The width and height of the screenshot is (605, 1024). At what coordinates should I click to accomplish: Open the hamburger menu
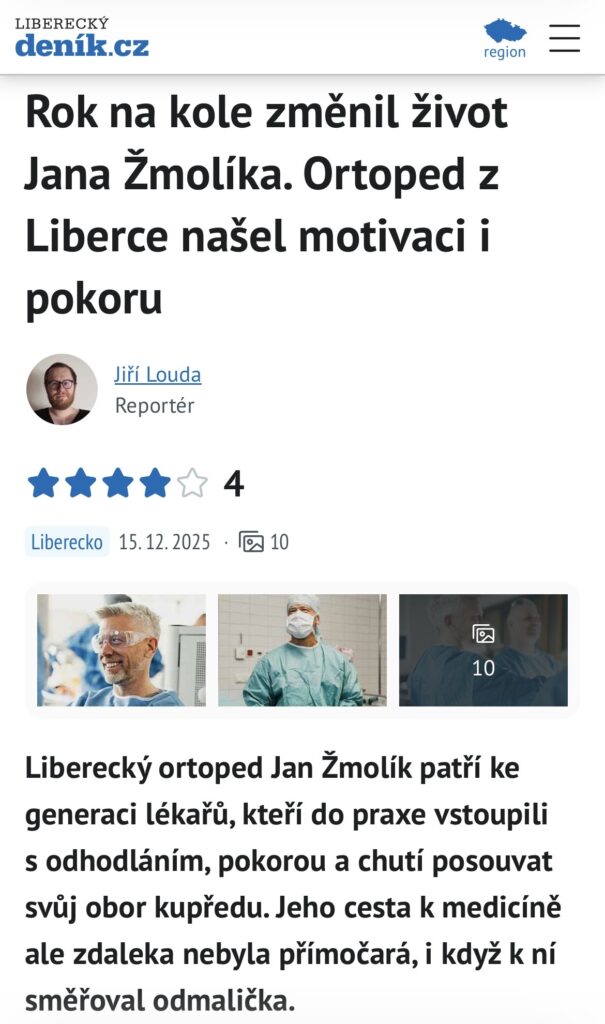click(564, 37)
